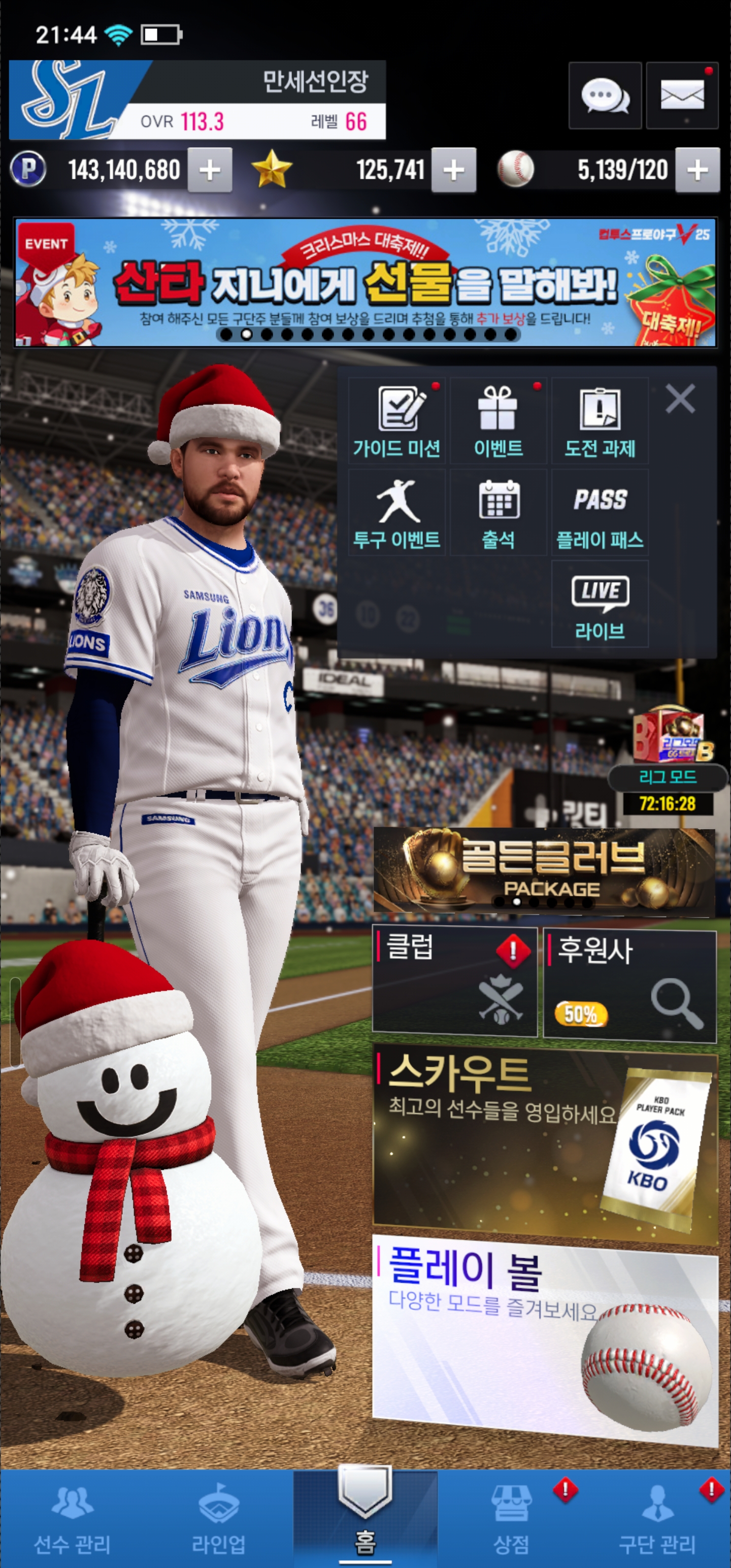View the 골든글러브 PACKAGE banner
The width and height of the screenshot is (731, 1568).
544,871
